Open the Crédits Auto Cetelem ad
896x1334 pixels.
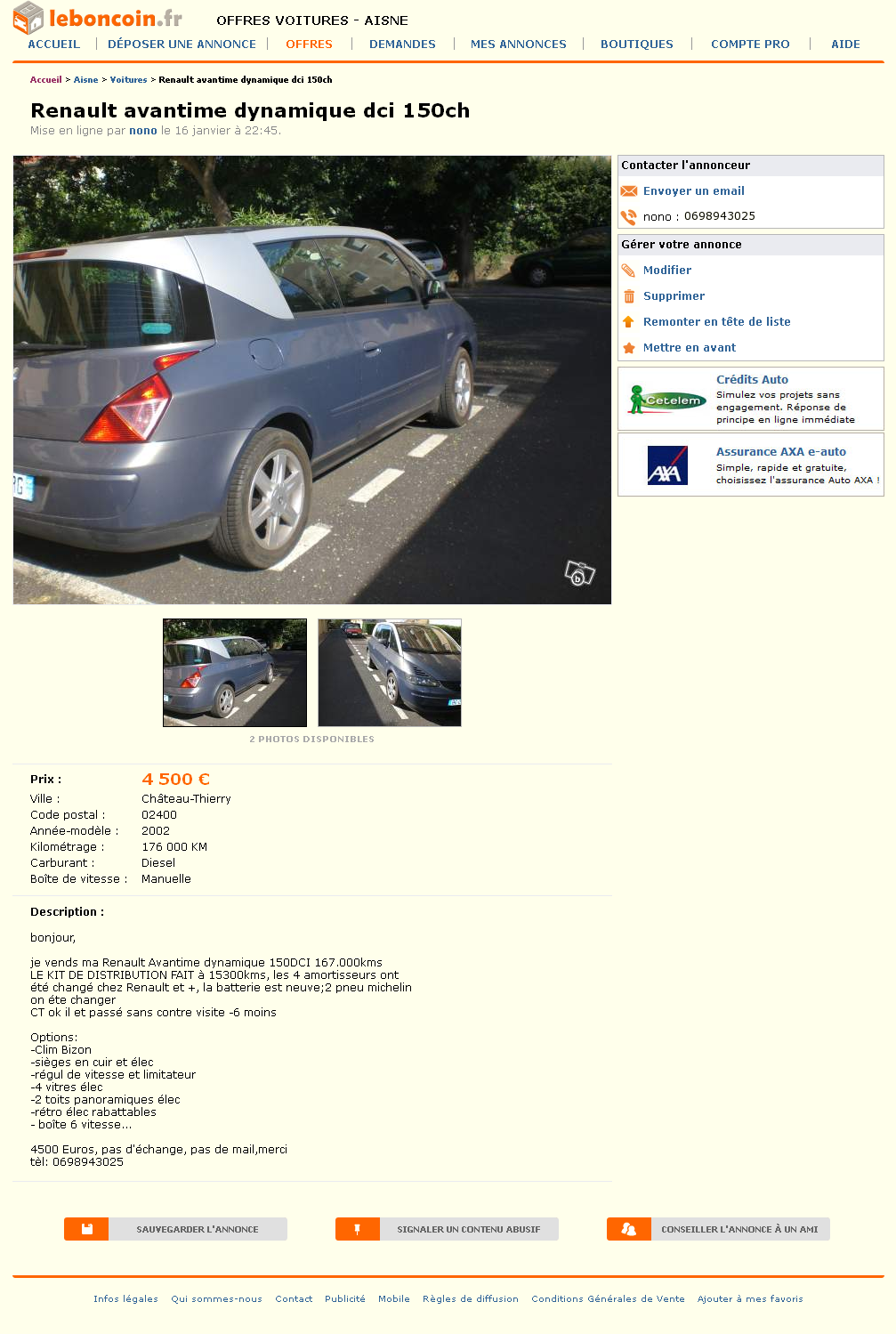click(x=752, y=380)
